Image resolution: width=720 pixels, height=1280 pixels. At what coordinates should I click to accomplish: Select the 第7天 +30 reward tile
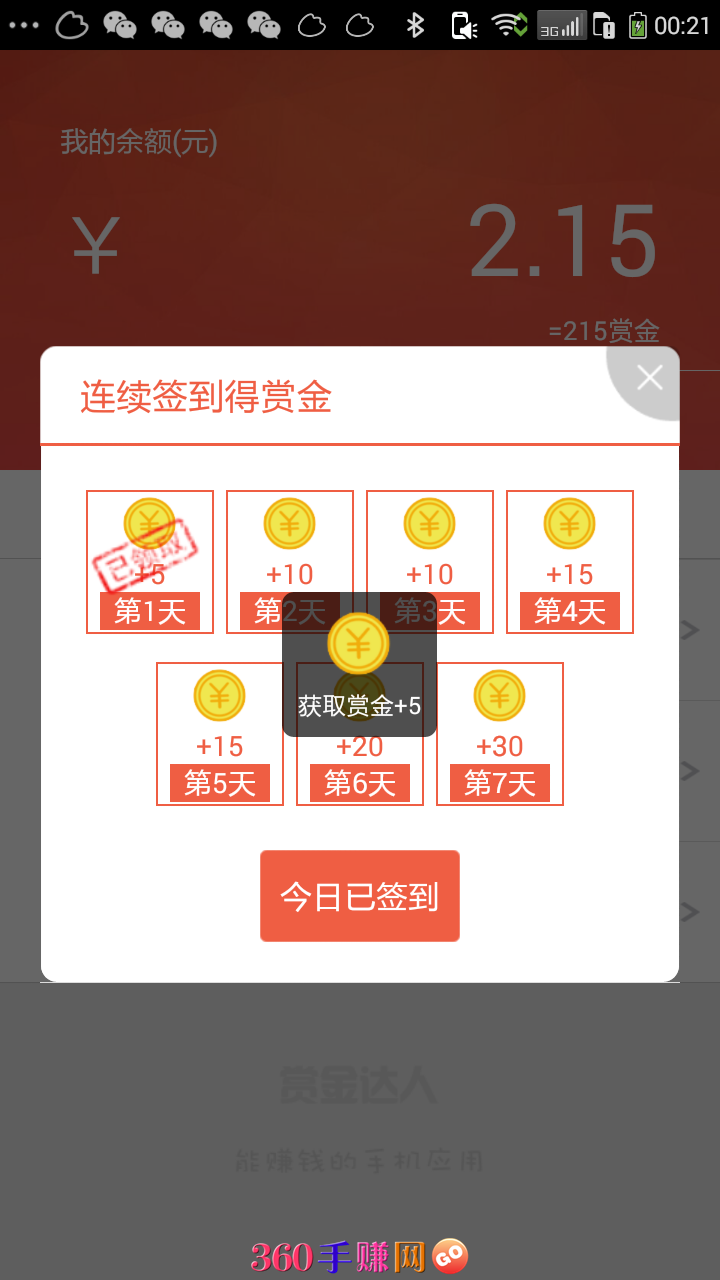click(500, 734)
